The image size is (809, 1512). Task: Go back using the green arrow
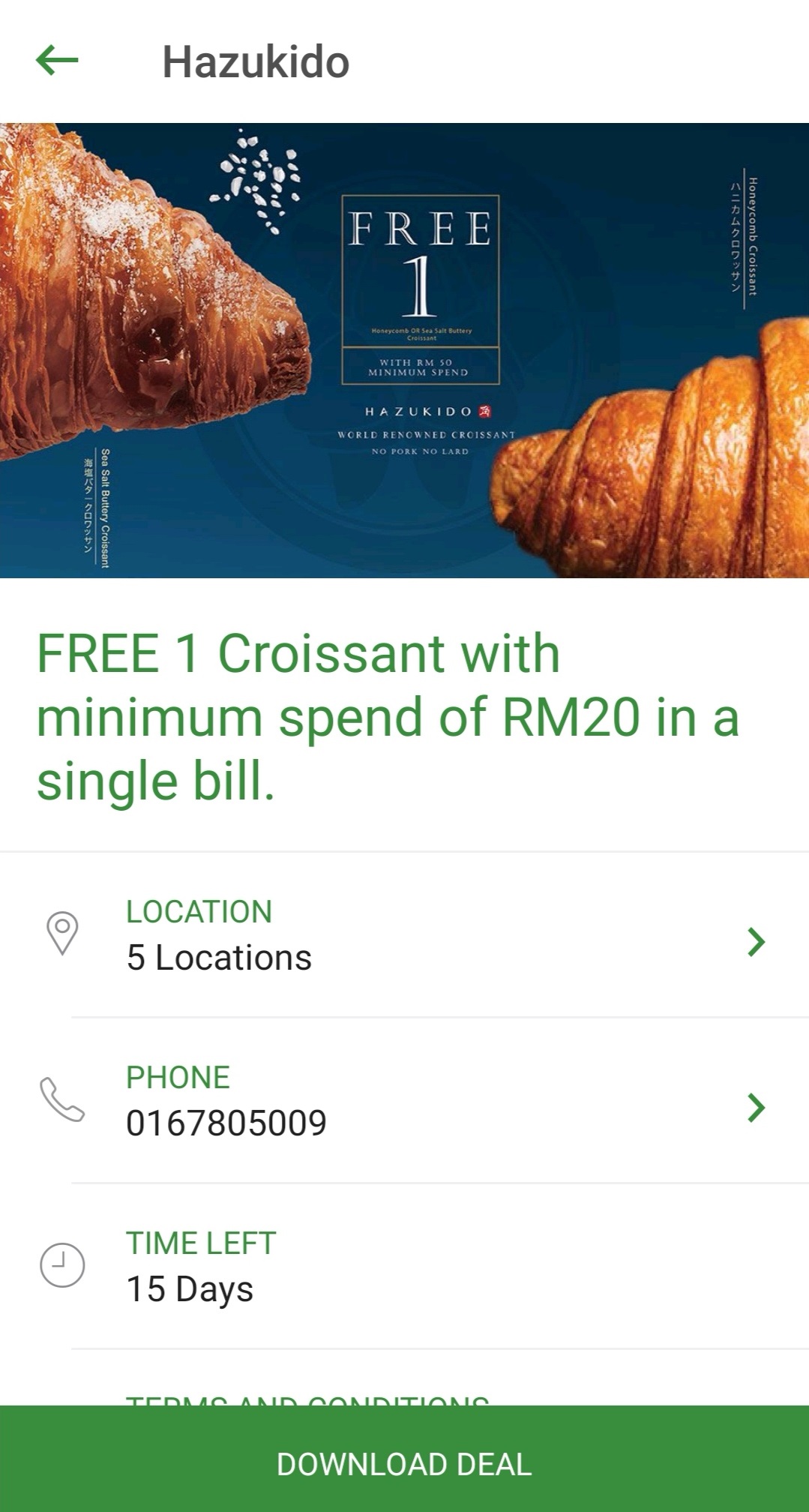pos(57,61)
